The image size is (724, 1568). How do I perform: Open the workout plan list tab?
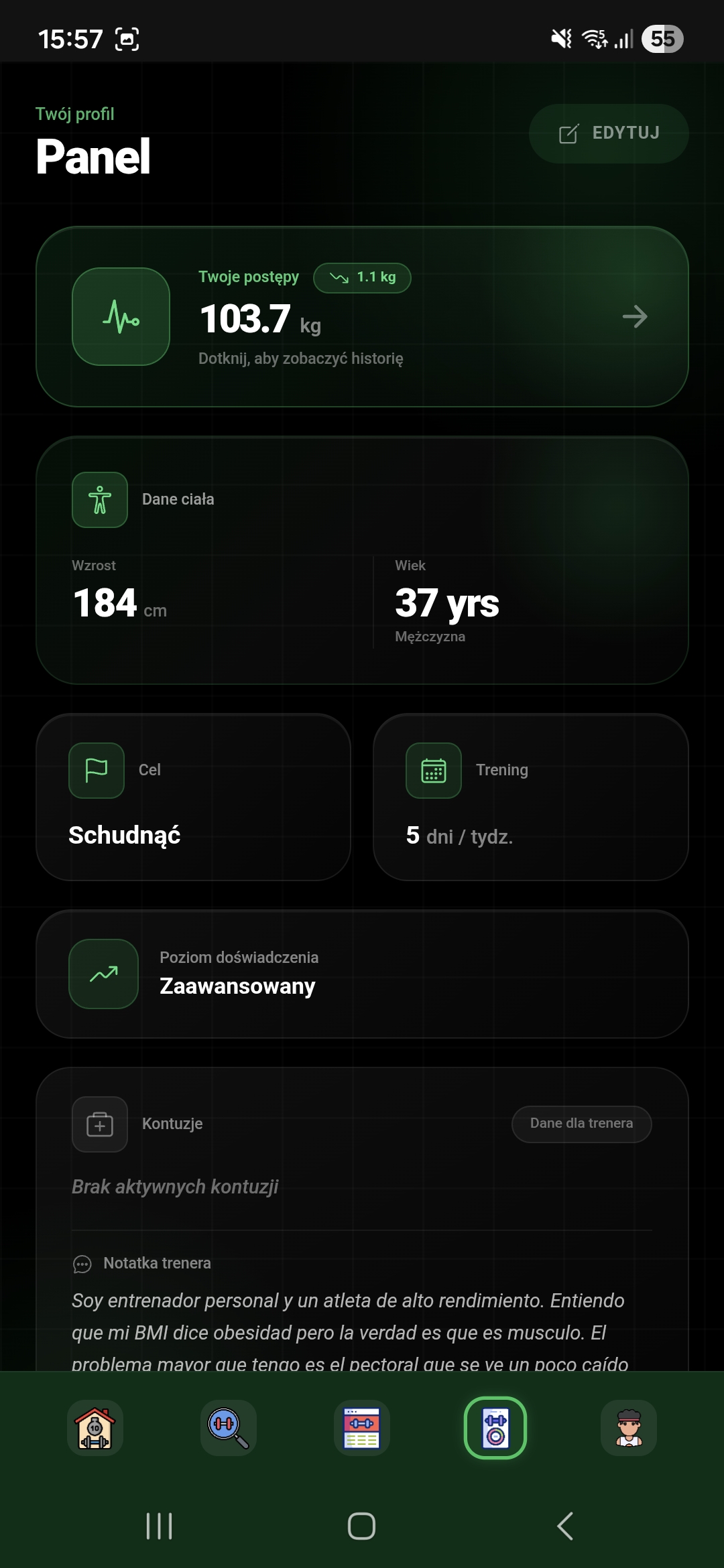click(x=362, y=1428)
